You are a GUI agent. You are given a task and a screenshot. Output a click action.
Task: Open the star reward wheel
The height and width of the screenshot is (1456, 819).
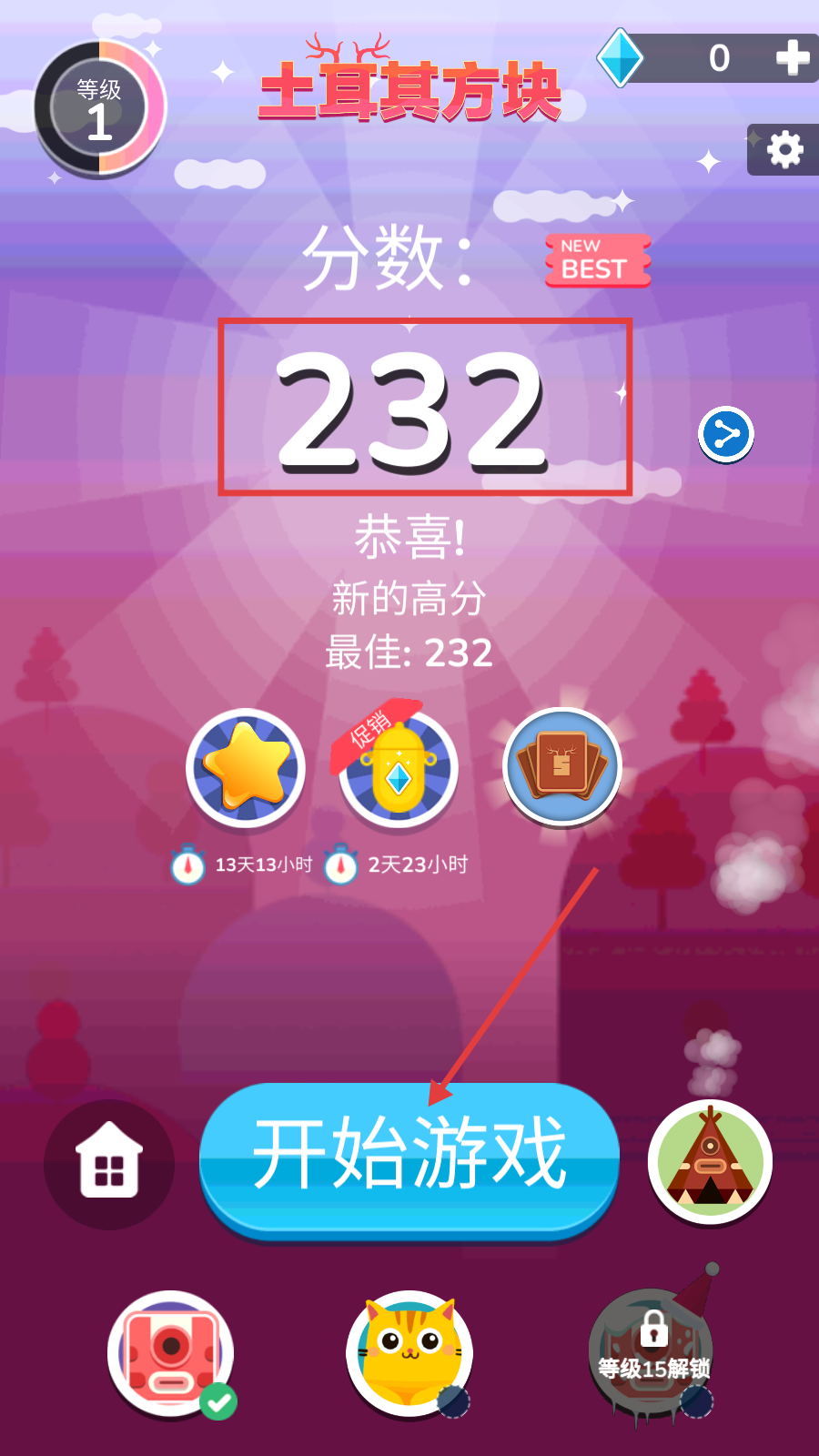[x=246, y=767]
